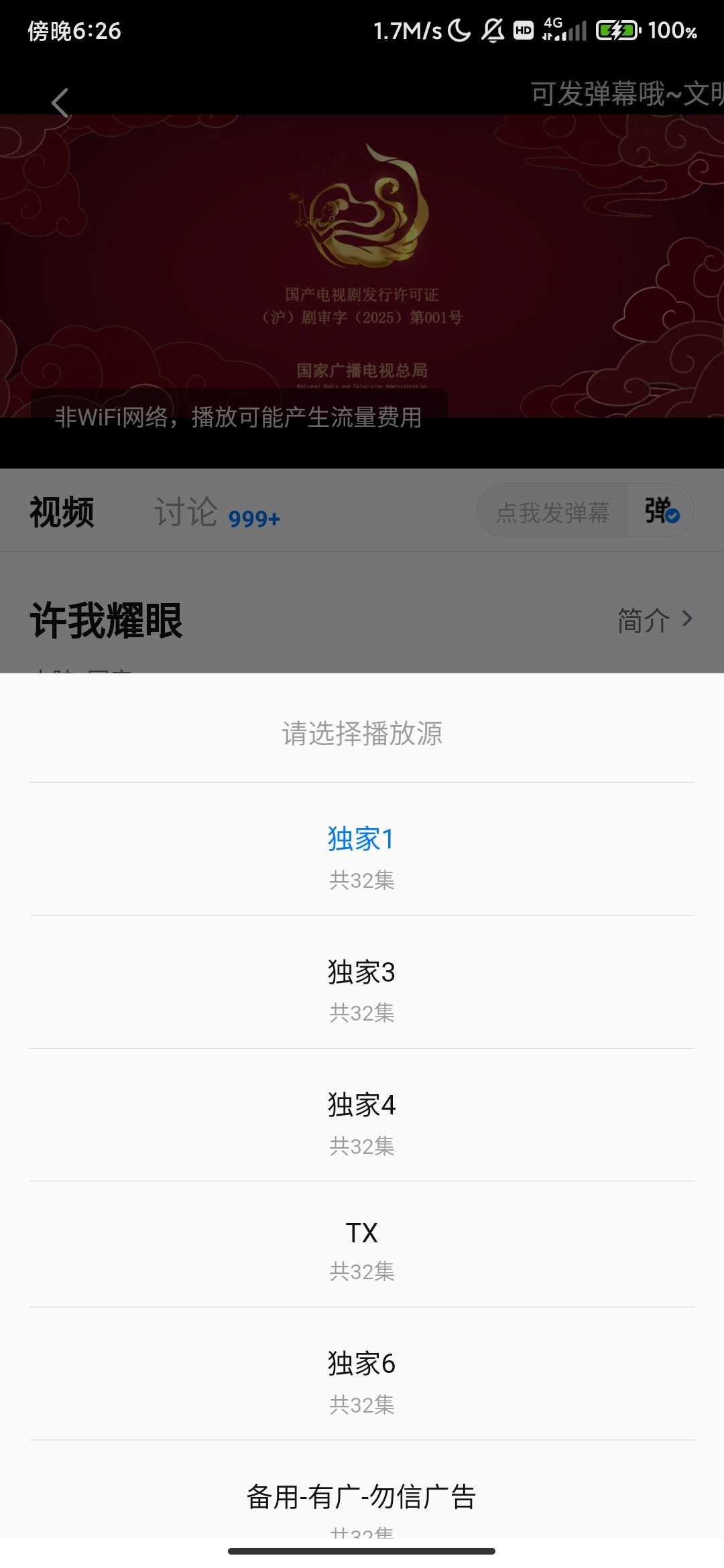
Task: Choose the 备用-有广-勿信广告 source
Action: click(x=361, y=1500)
